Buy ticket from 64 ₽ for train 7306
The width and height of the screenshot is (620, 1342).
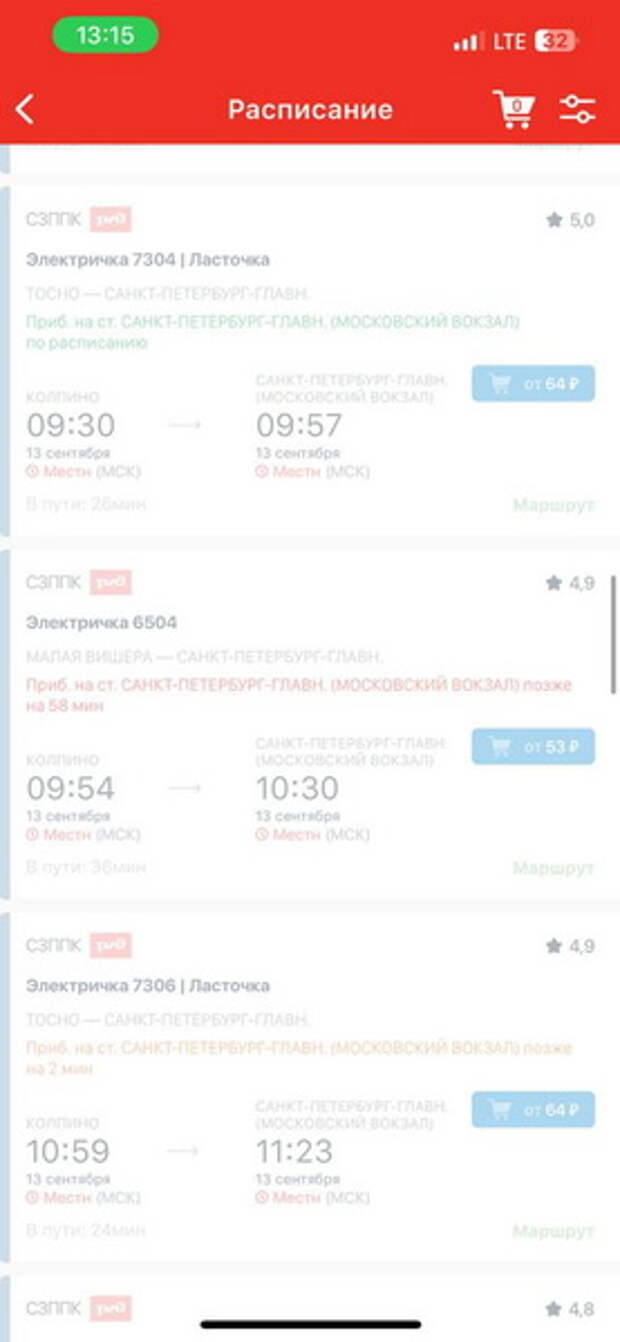coord(533,1109)
